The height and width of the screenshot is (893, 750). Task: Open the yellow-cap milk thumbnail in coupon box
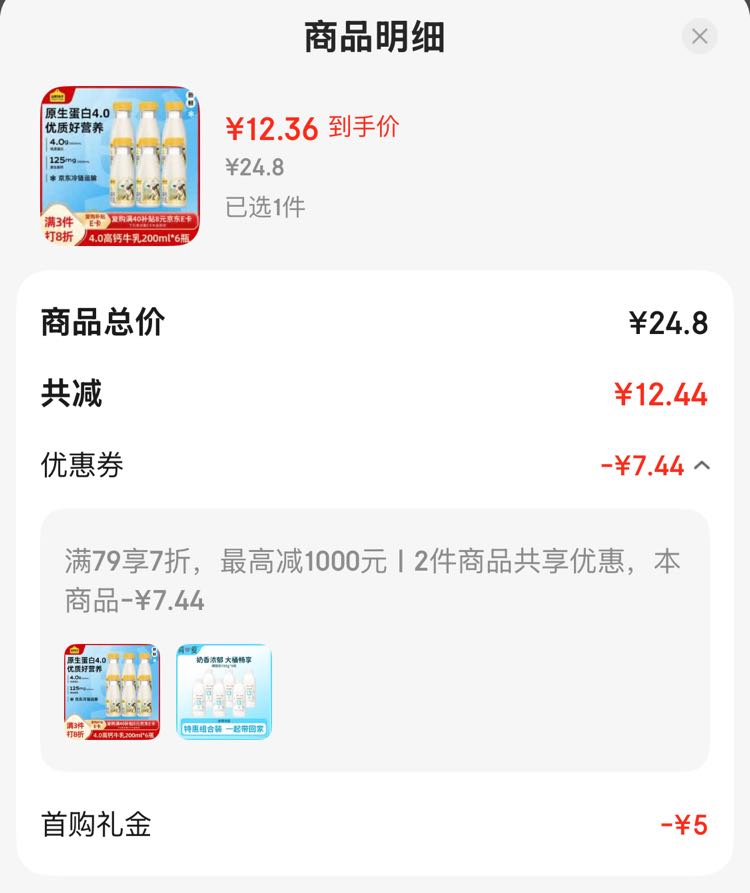(112, 691)
